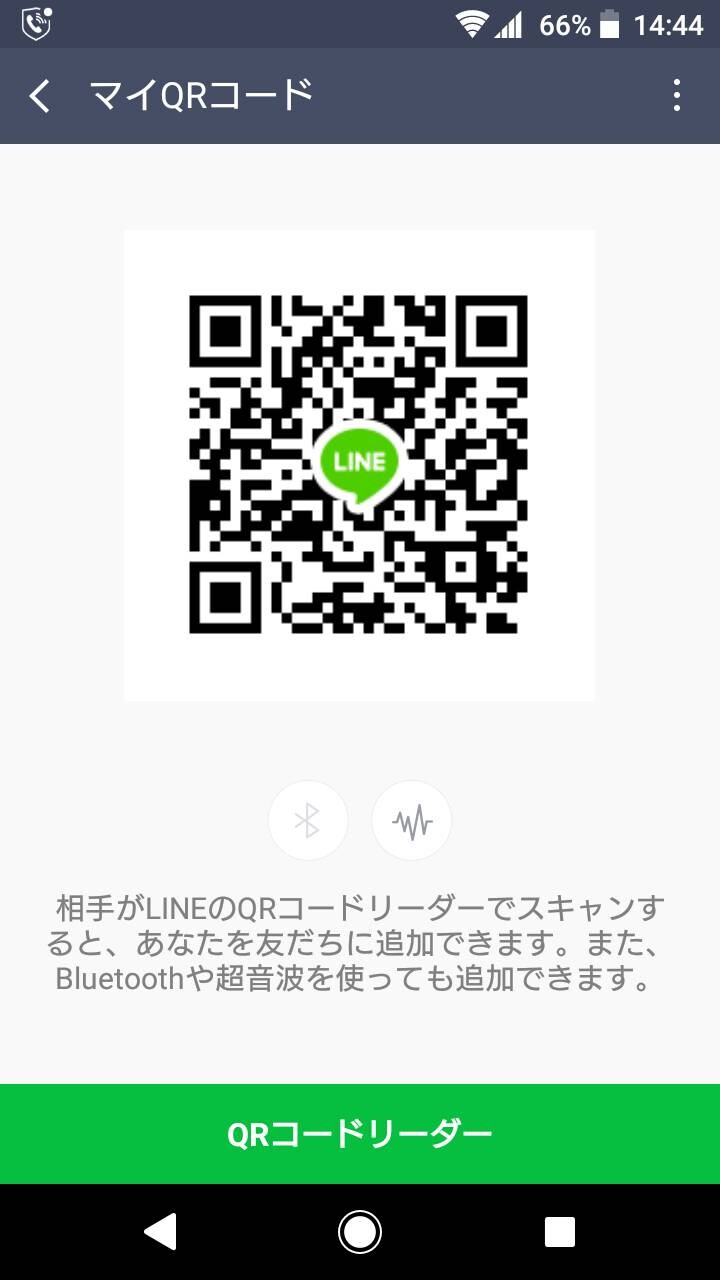Open QRコードリーダー
Viewport: 720px width, 1280px height.
360,1134
